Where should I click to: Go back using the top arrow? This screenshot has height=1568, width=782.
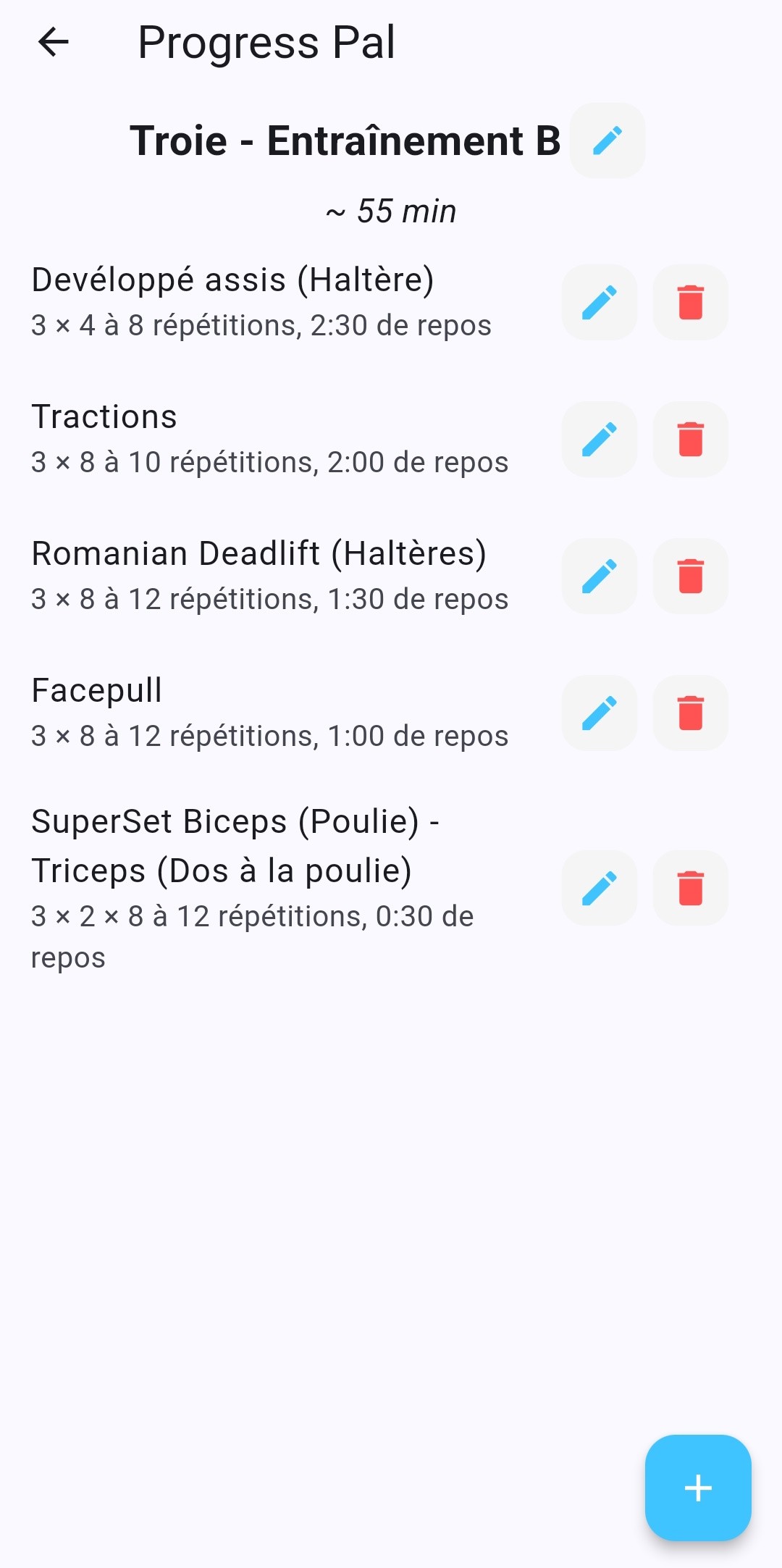[54, 42]
